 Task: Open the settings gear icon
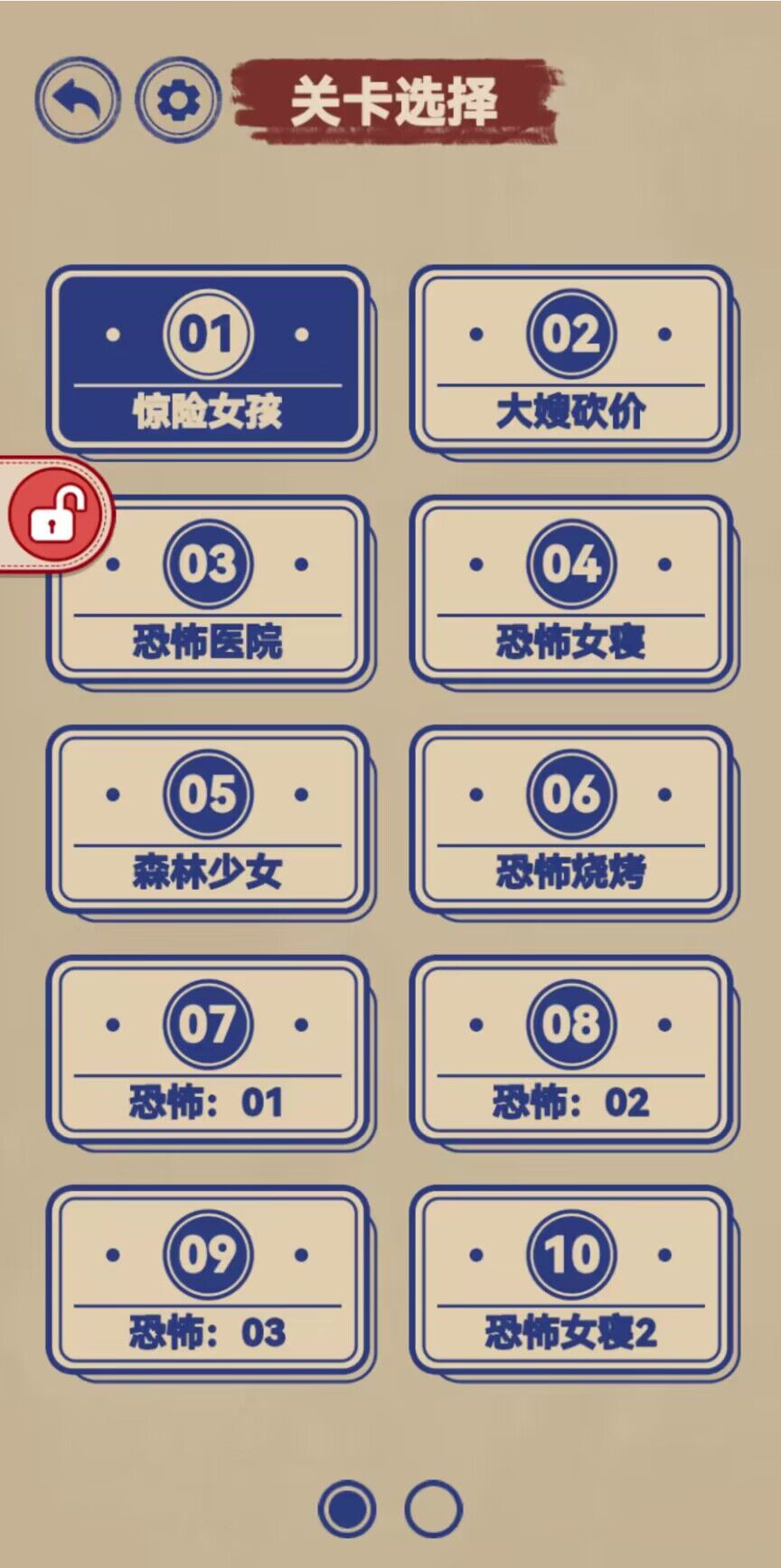(x=178, y=99)
